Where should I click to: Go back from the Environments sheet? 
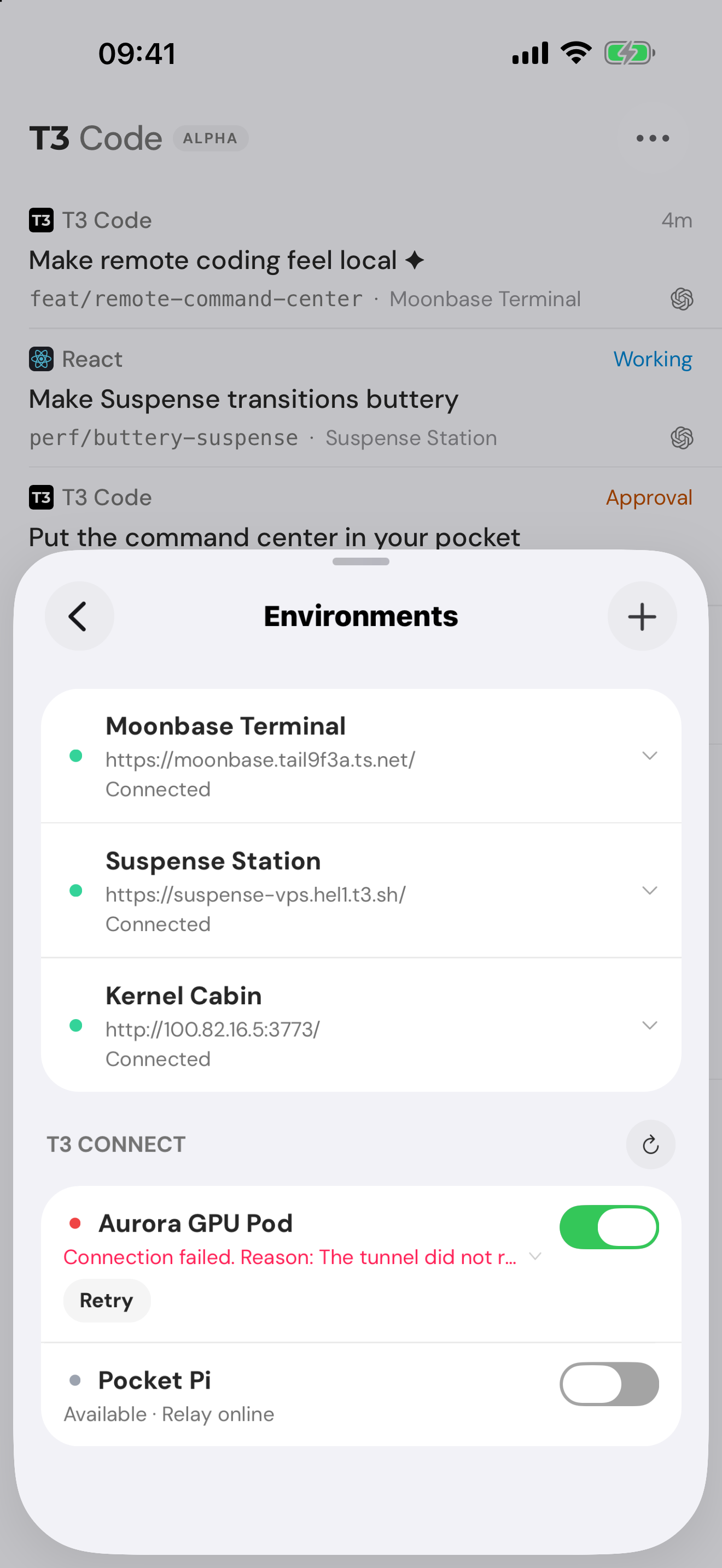(79, 616)
